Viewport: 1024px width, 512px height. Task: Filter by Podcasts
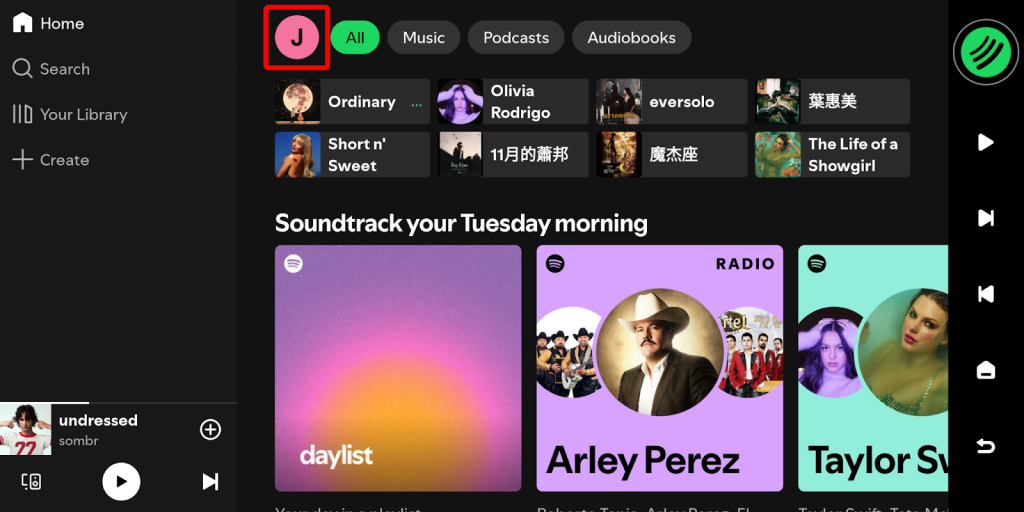click(x=515, y=38)
